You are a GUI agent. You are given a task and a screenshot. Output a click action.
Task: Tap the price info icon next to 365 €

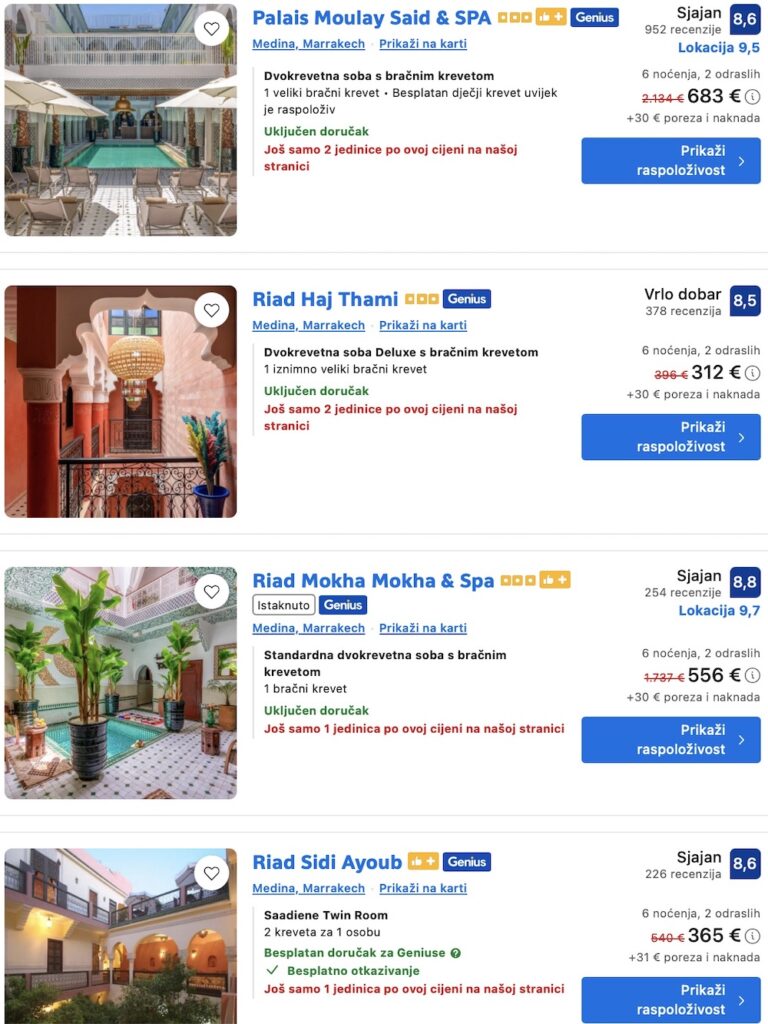pyautogui.click(x=753, y=937)
